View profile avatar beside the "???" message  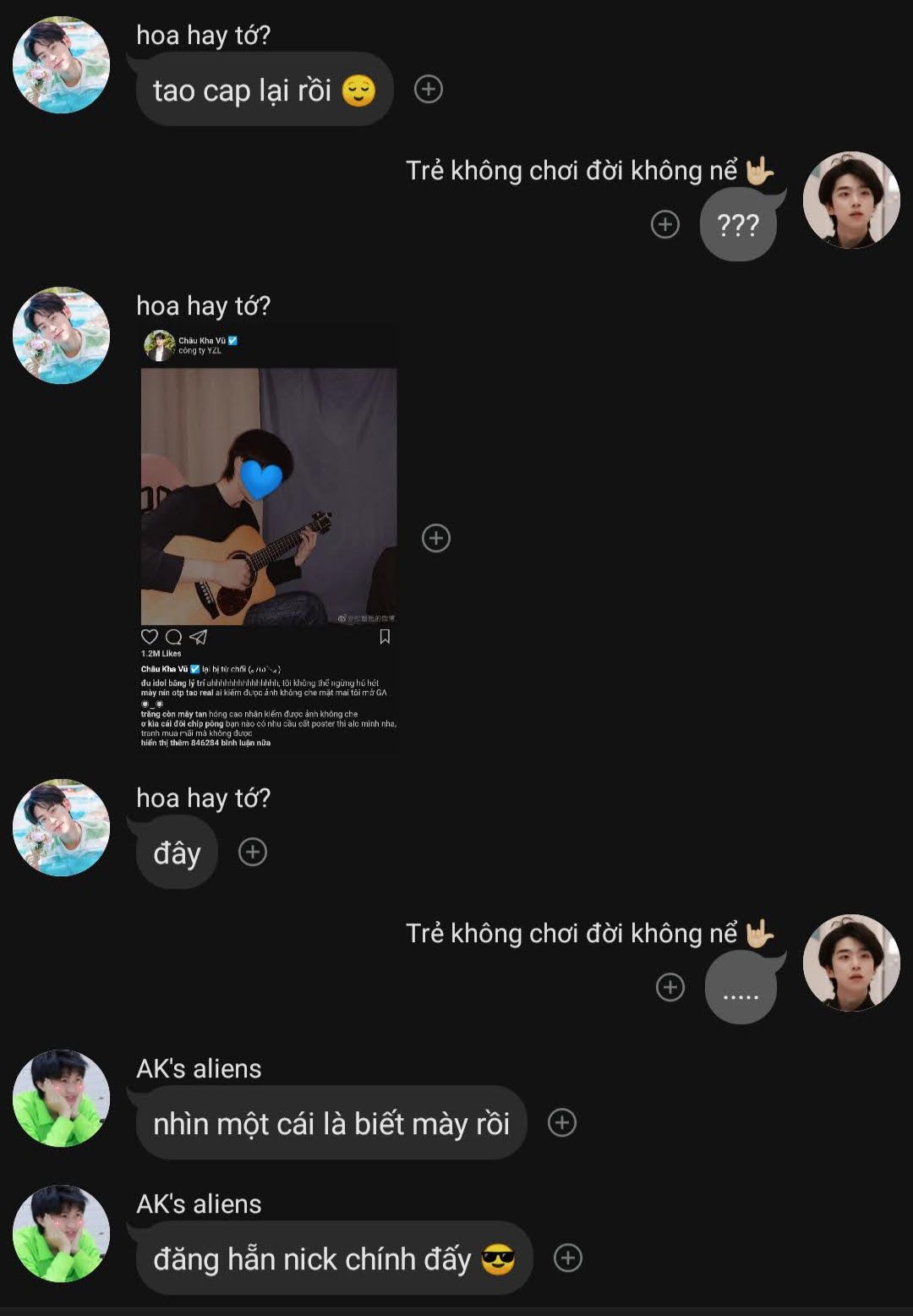pyautogui.click(x=851, y=200)
